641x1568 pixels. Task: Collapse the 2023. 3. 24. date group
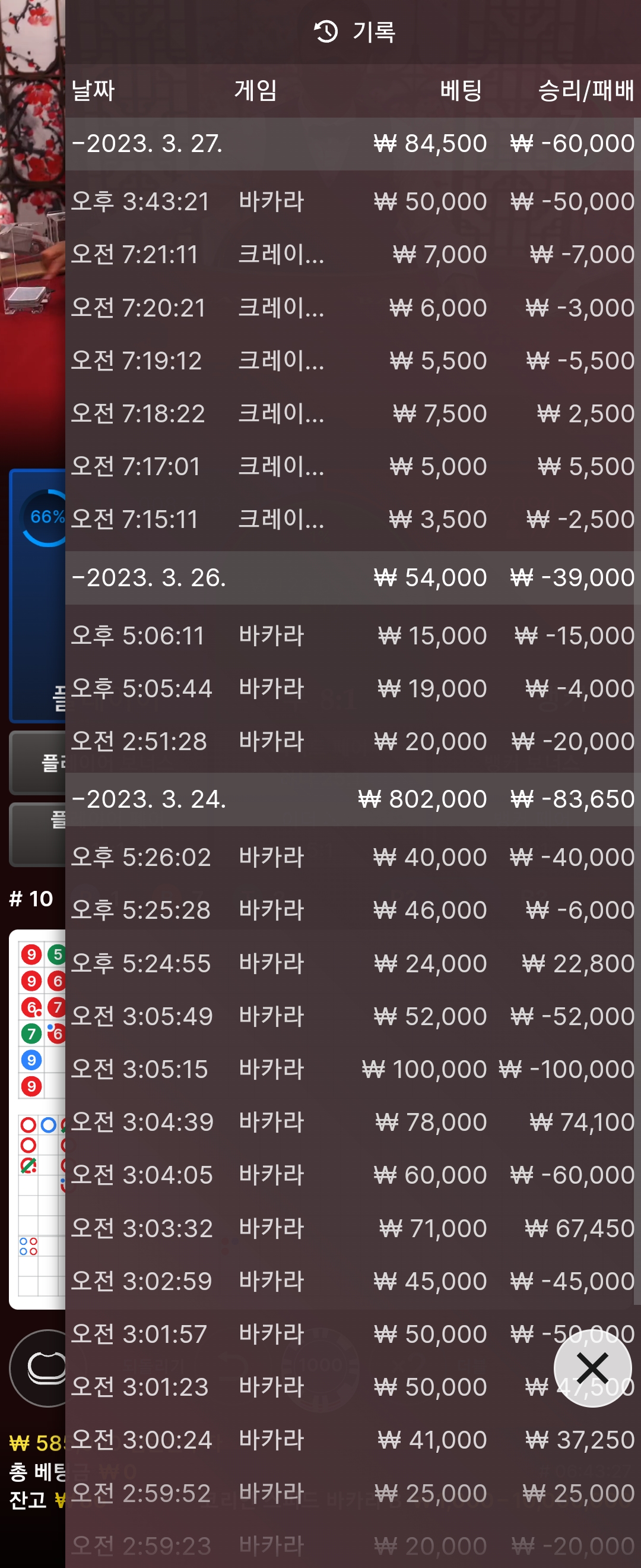pyautogui.click(x=353, y=799)
